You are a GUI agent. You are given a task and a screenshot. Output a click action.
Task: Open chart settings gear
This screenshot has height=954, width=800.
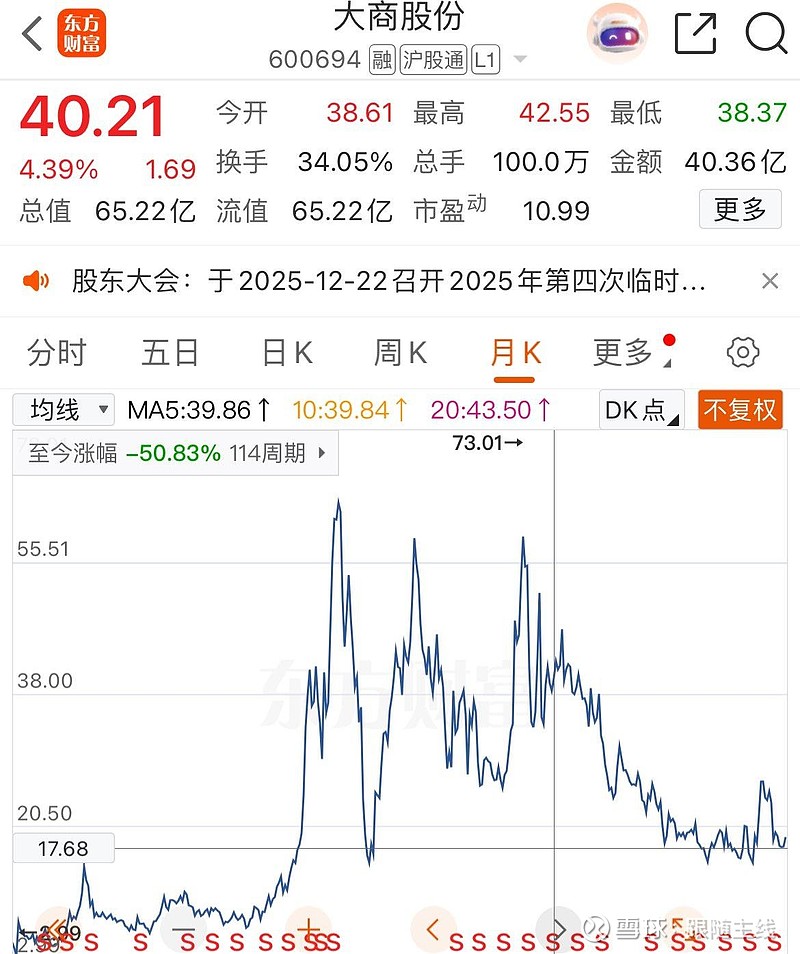pyautogui.click(x=742, y=352)
